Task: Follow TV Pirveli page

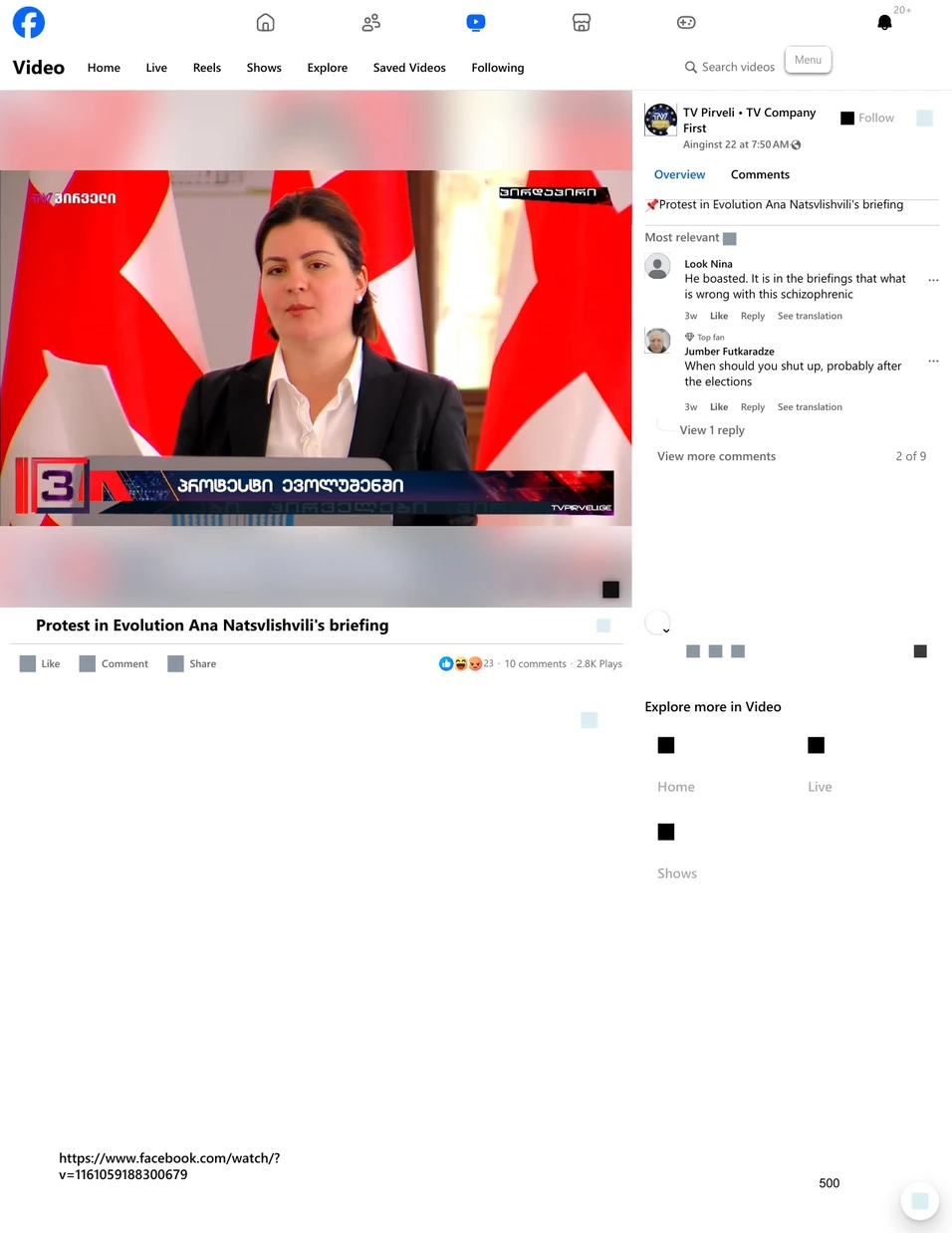Action: pyautogui.click(x=868, y=118)
